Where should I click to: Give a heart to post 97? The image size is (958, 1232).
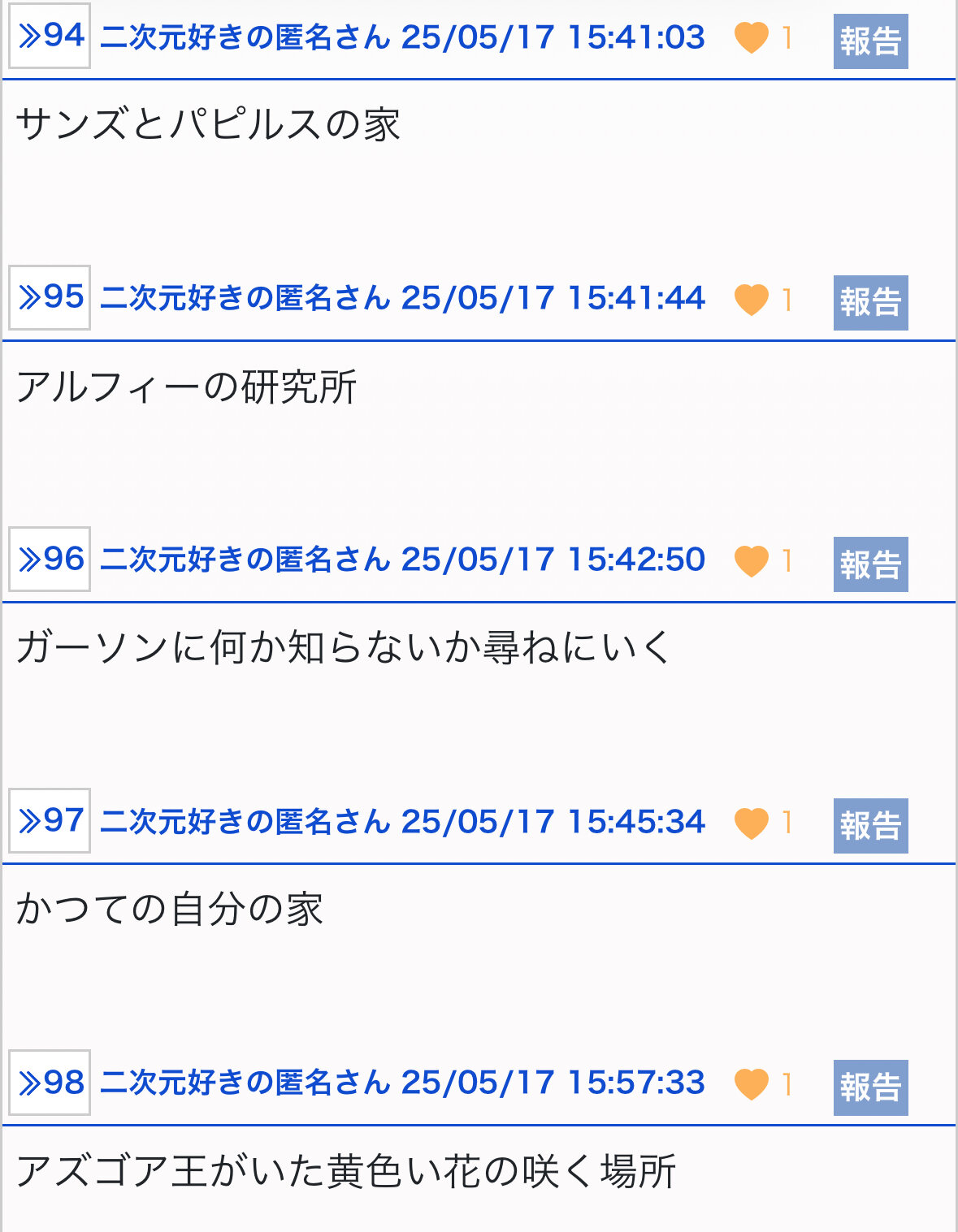click(751, 823)
